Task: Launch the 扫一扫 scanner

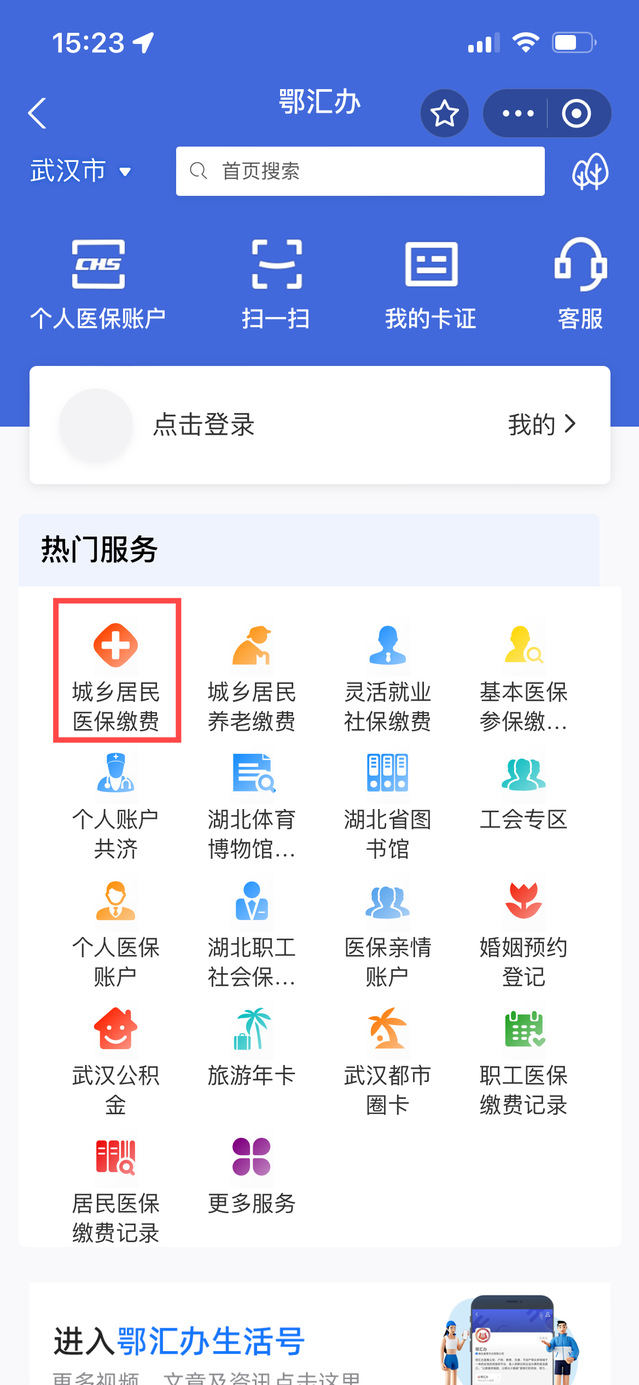Action: point(275,284)
